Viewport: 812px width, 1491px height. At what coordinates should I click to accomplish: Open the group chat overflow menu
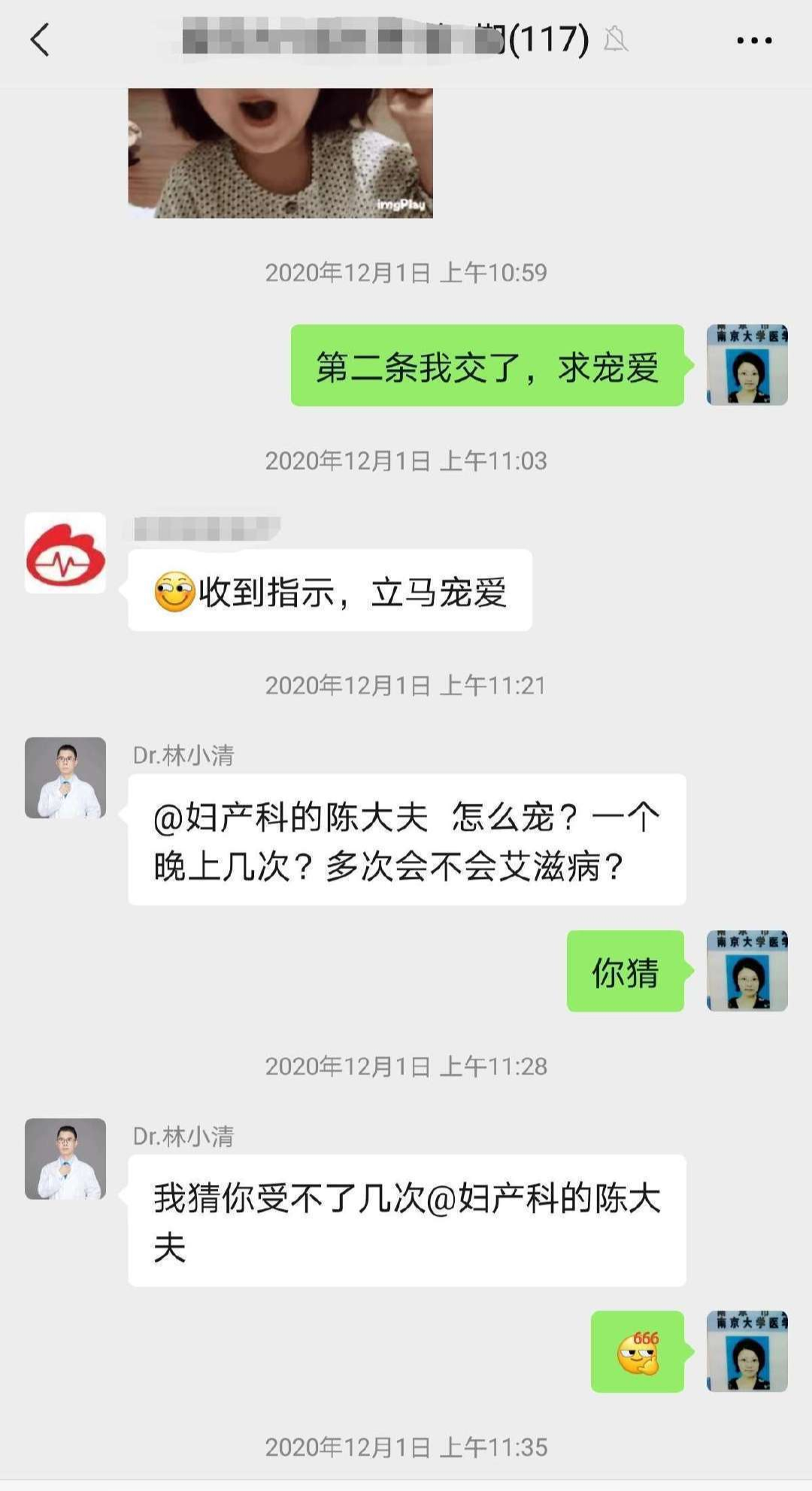754,40
